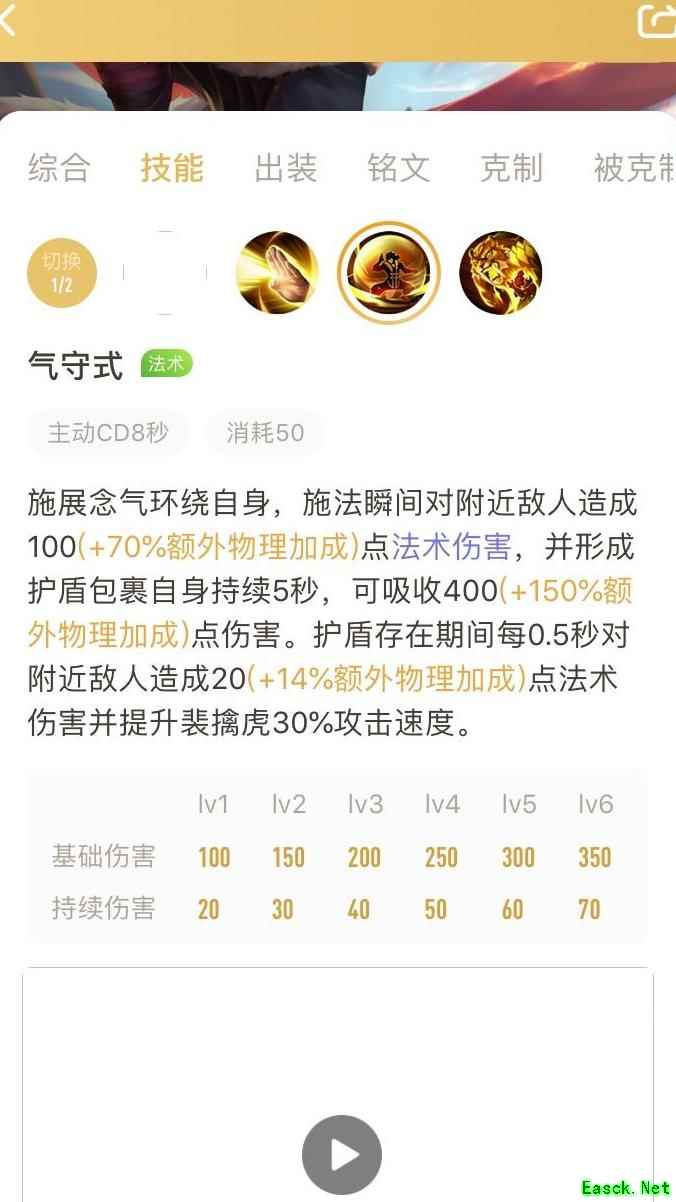Select the highlighted 气守式 skill icon
This screenshot has height=1202, width=676.
pyautogui.click(x=389, y=273)
